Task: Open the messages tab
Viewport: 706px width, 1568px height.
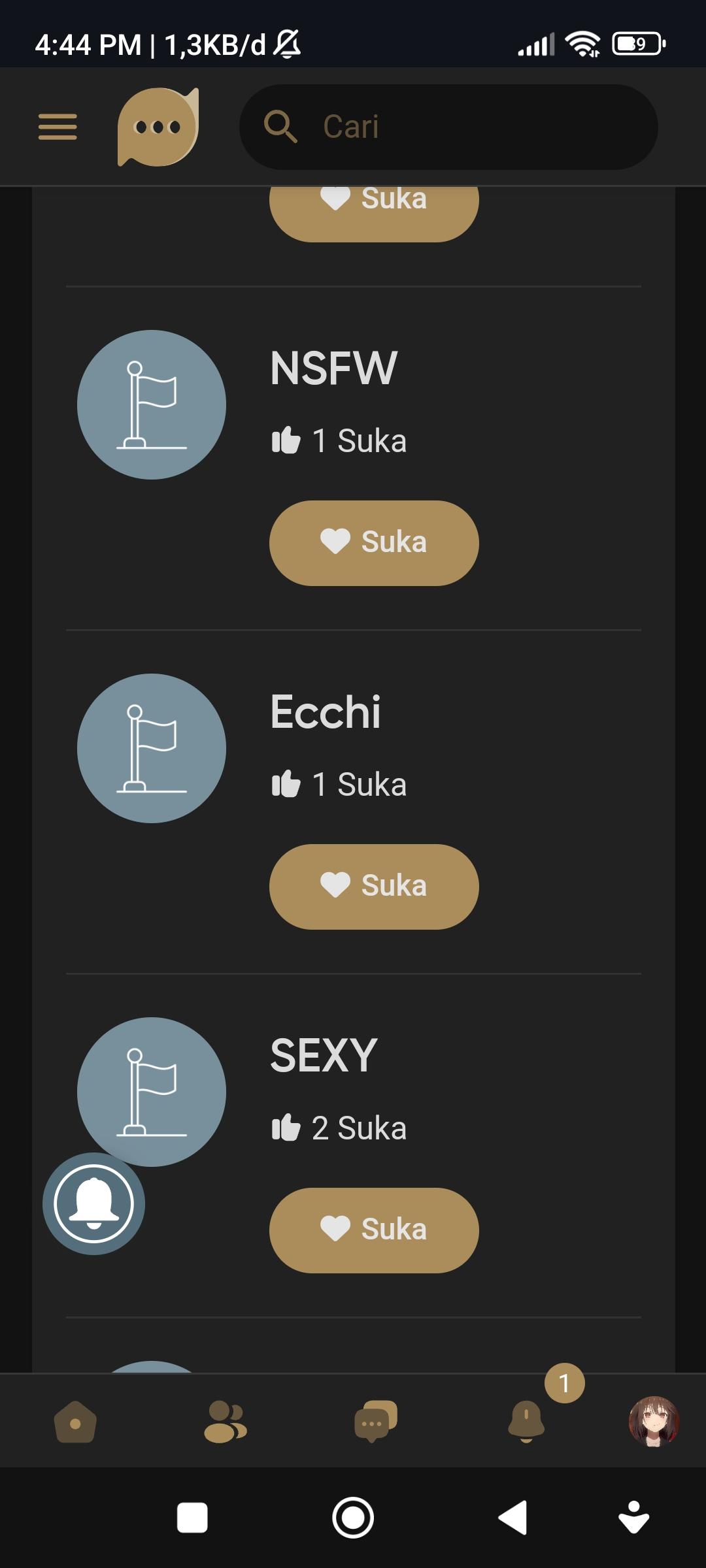Action: [x=375, y=1422]
